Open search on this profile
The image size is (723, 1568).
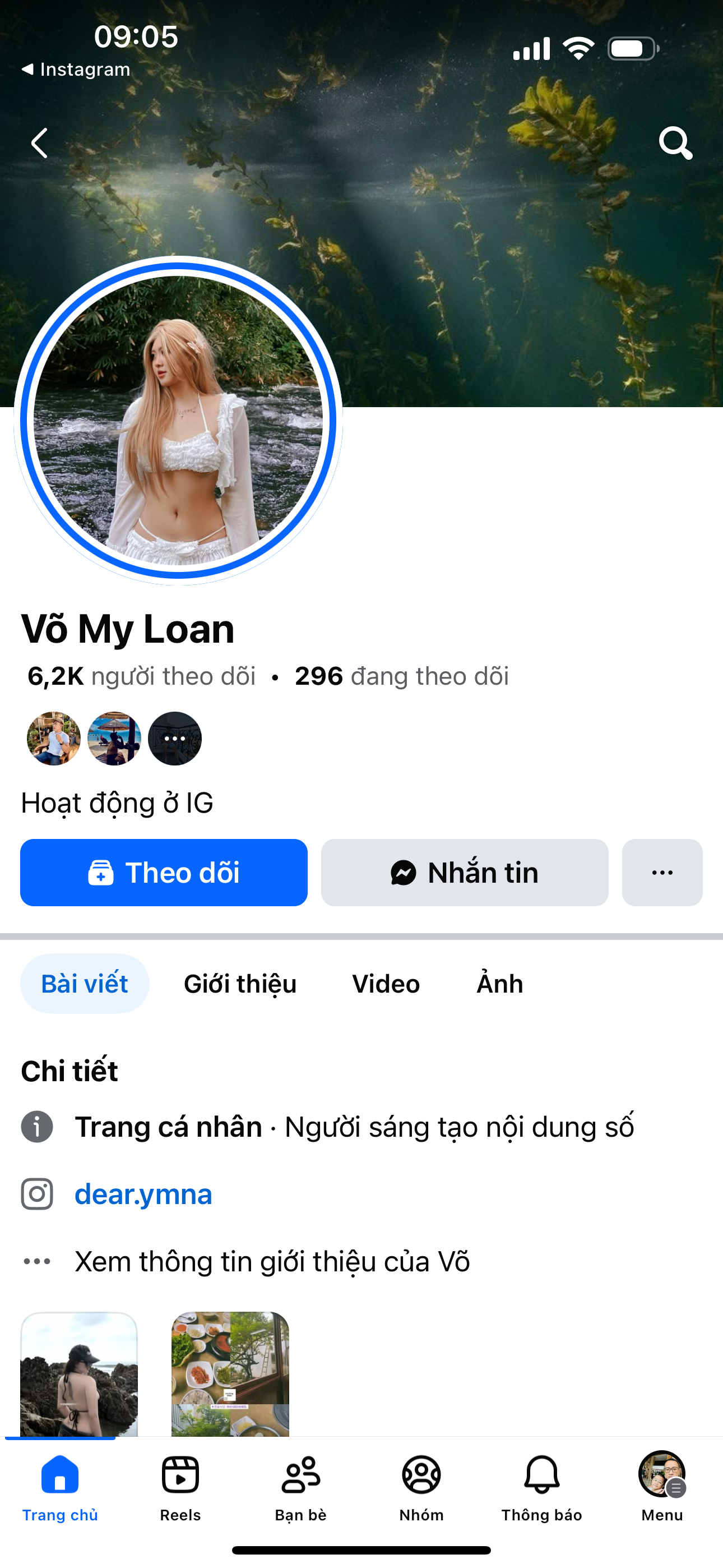[675, 143]
